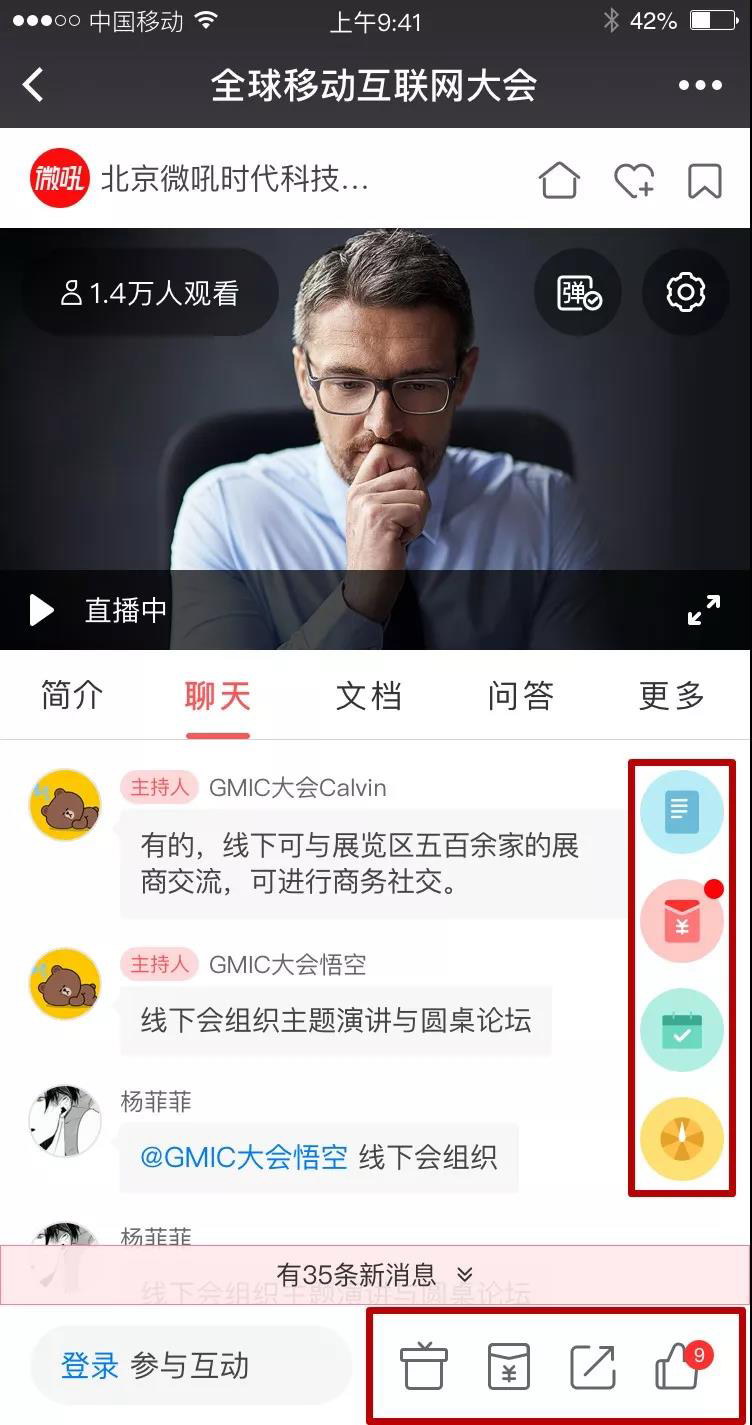Go to the home page icon
752x1425 pixels.
tap(559, 181)
